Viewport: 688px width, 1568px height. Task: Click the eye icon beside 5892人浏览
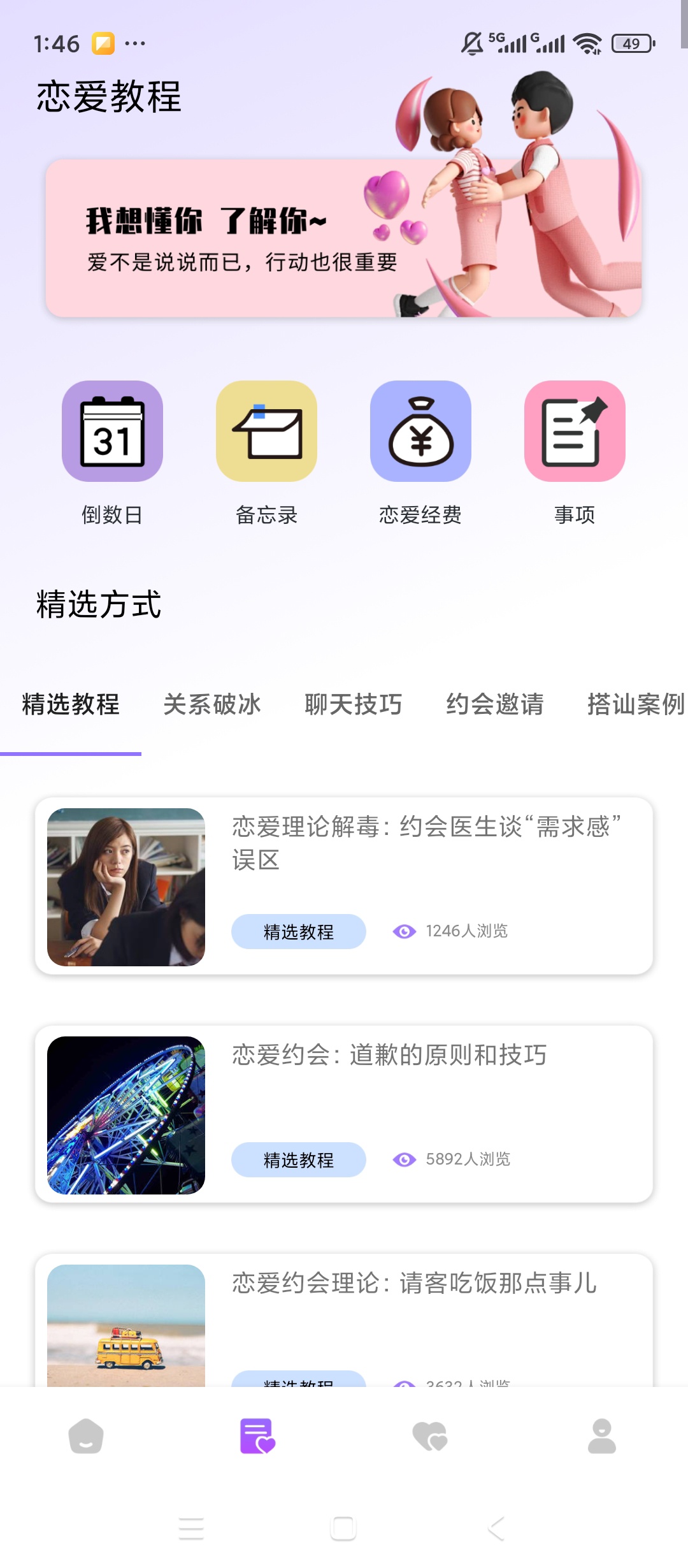404,1160
